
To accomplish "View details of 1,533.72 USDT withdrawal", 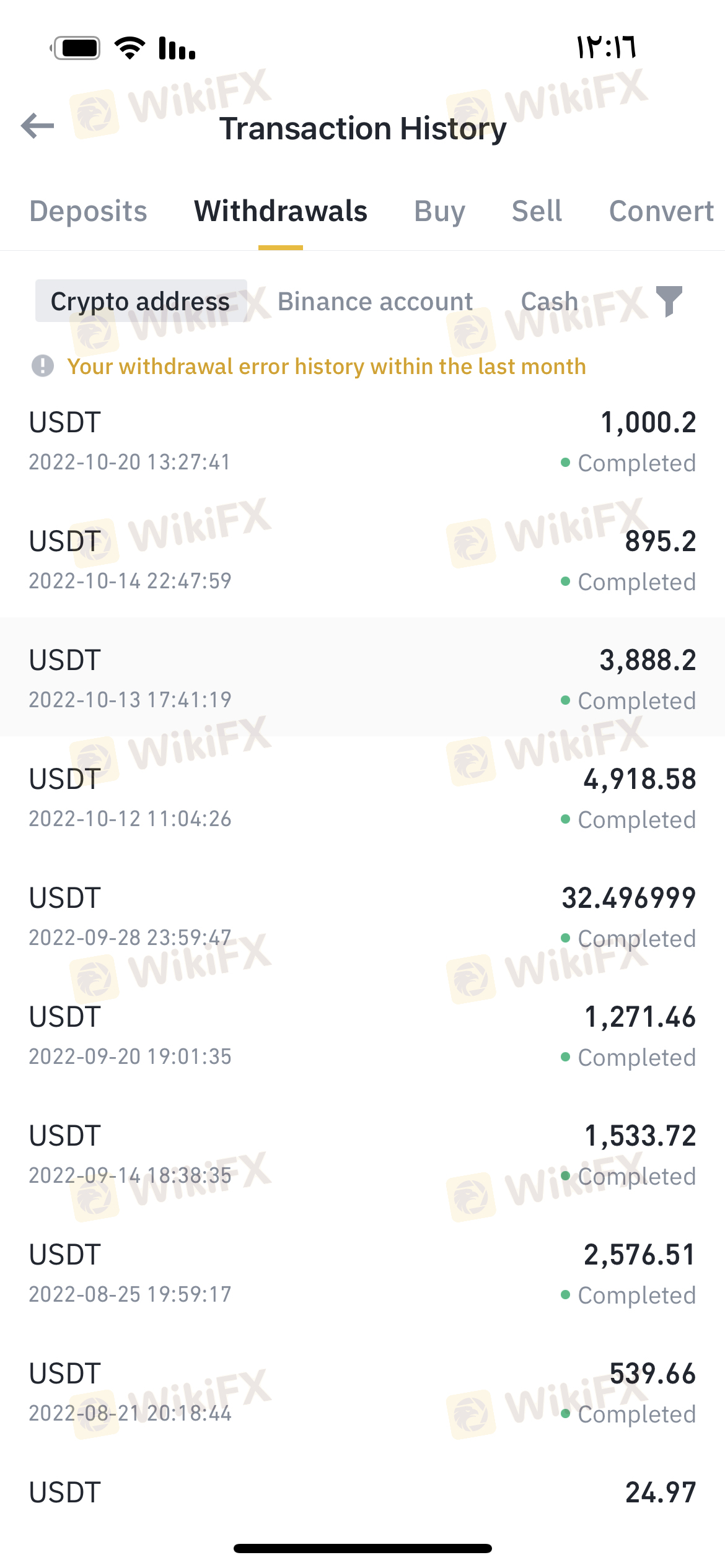I will tap(362, 1154).
